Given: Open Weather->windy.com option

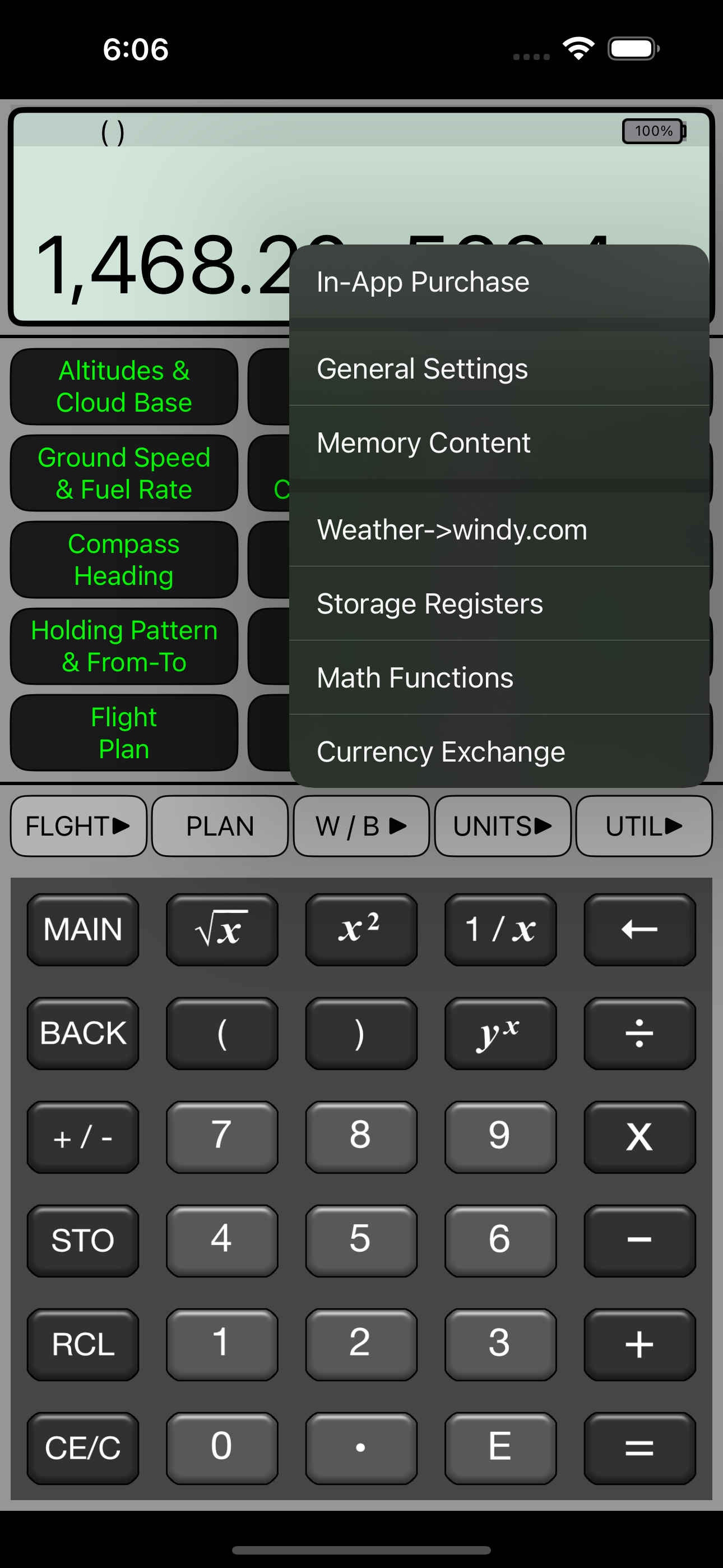Looking at the screenshot, I should click(498, 529).
